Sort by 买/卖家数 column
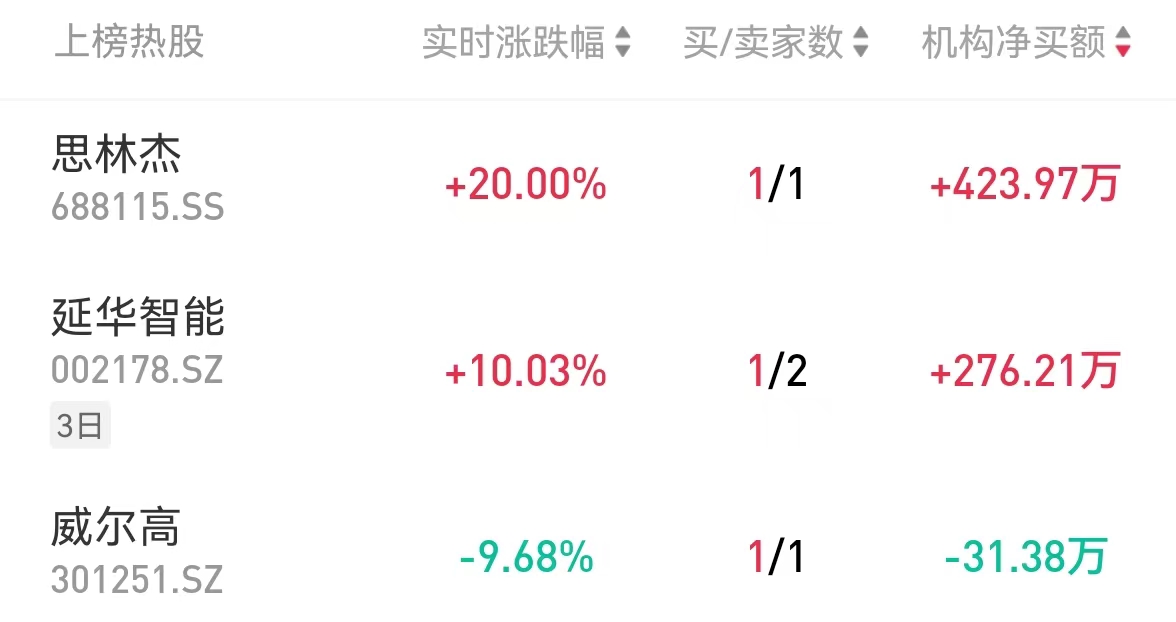The width and height of the screenshot is (1176, 622). click(x=775, y=43)
